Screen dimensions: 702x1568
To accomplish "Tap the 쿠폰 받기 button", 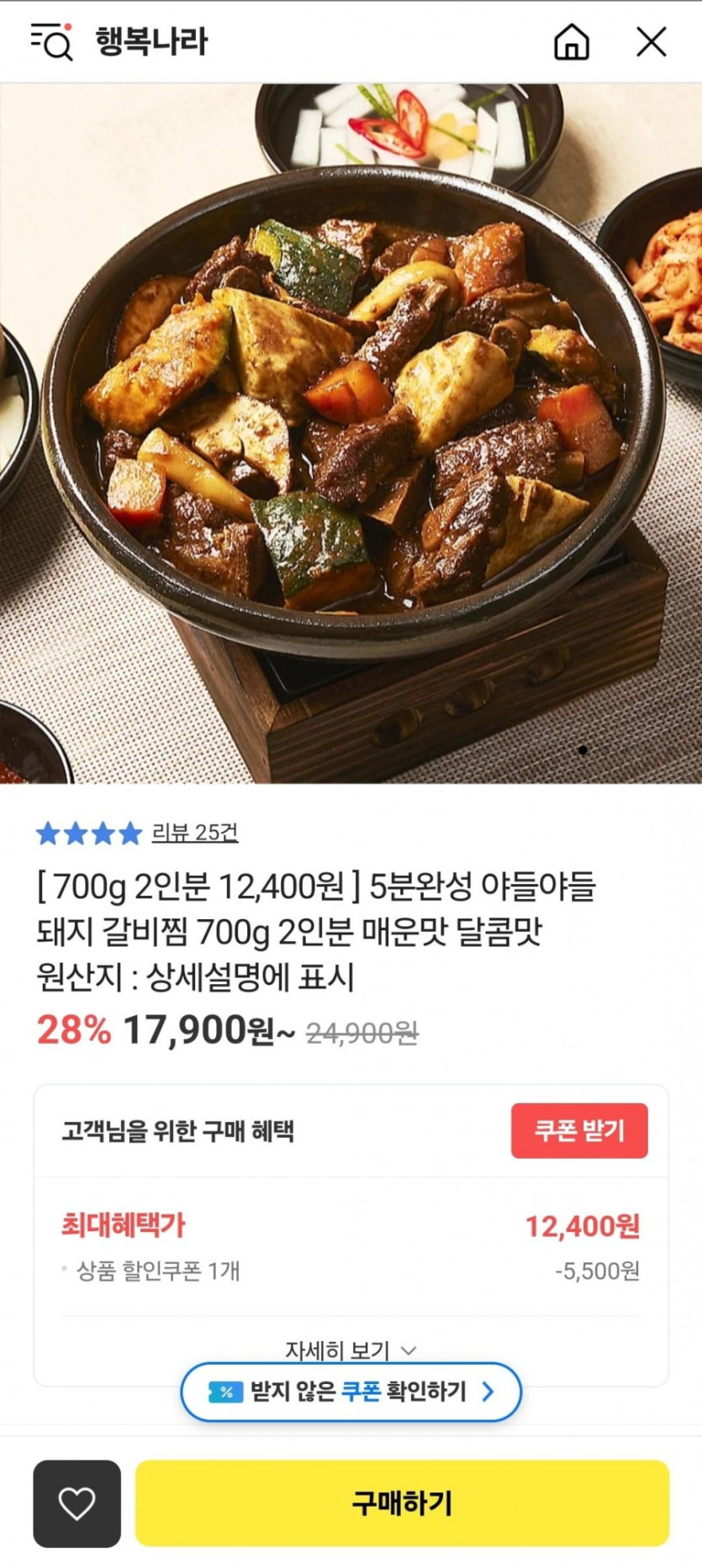I will coord(579,1130).
